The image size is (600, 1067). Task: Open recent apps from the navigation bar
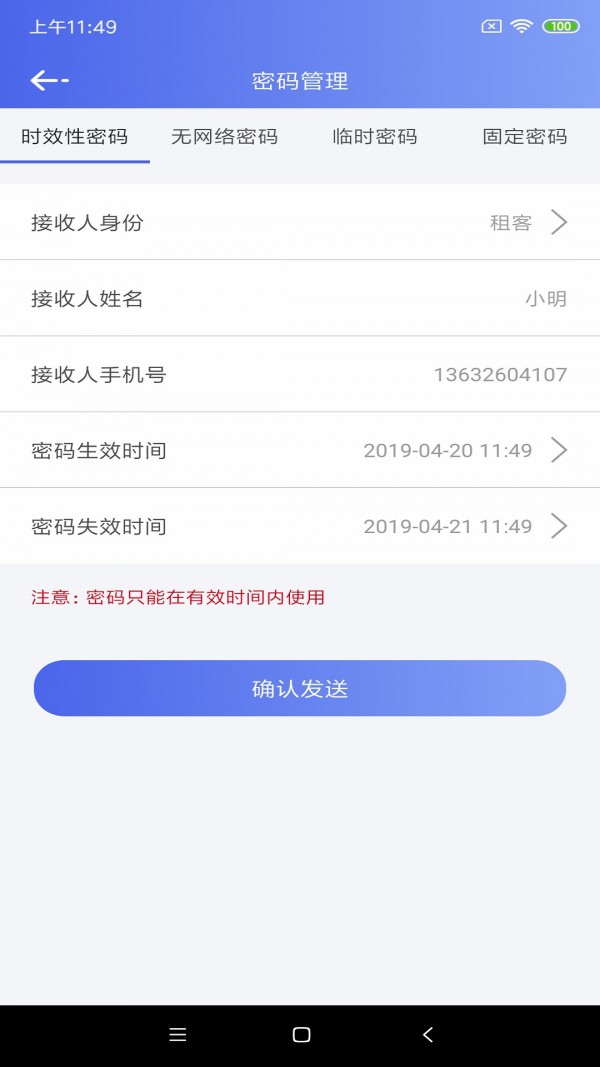point(178,1035)
